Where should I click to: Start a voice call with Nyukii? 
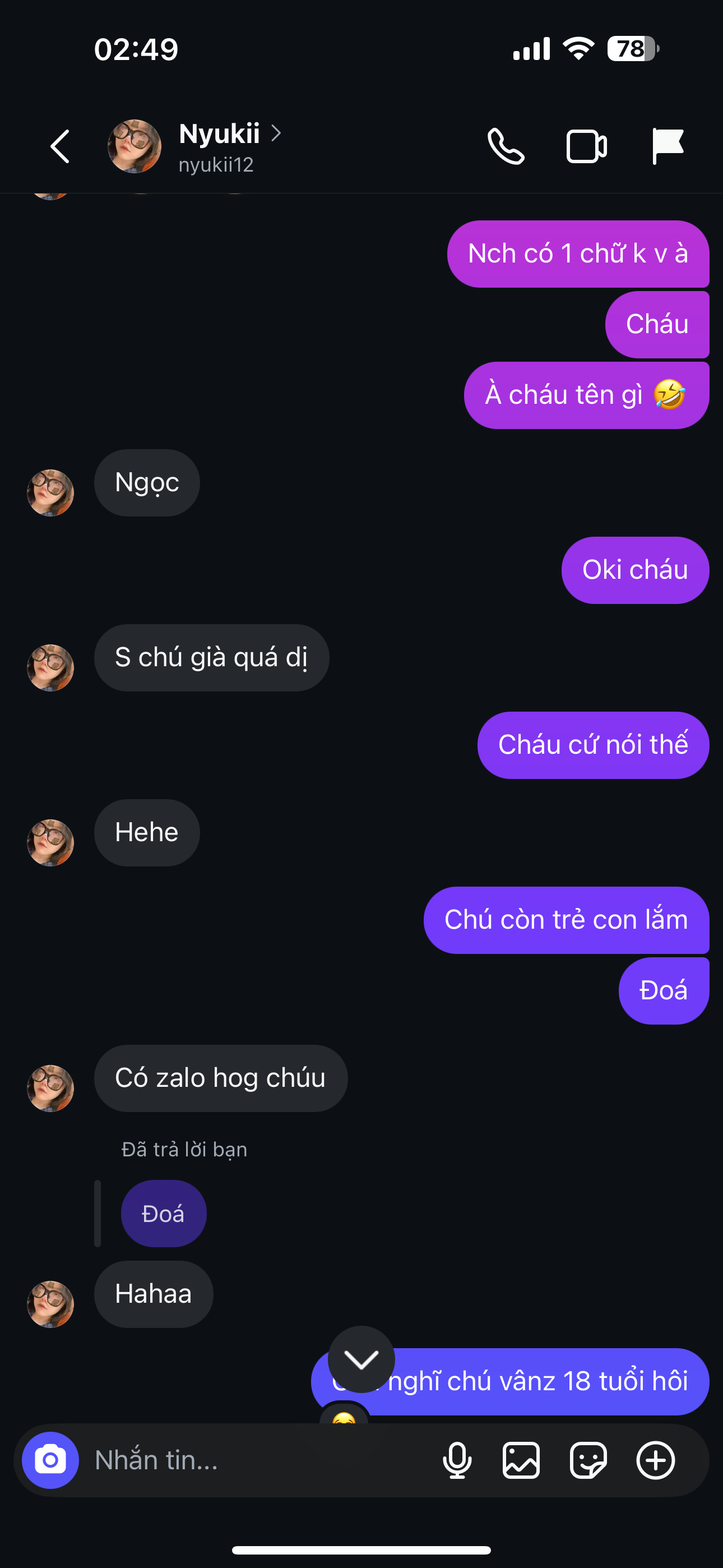(x=506, y=147)
